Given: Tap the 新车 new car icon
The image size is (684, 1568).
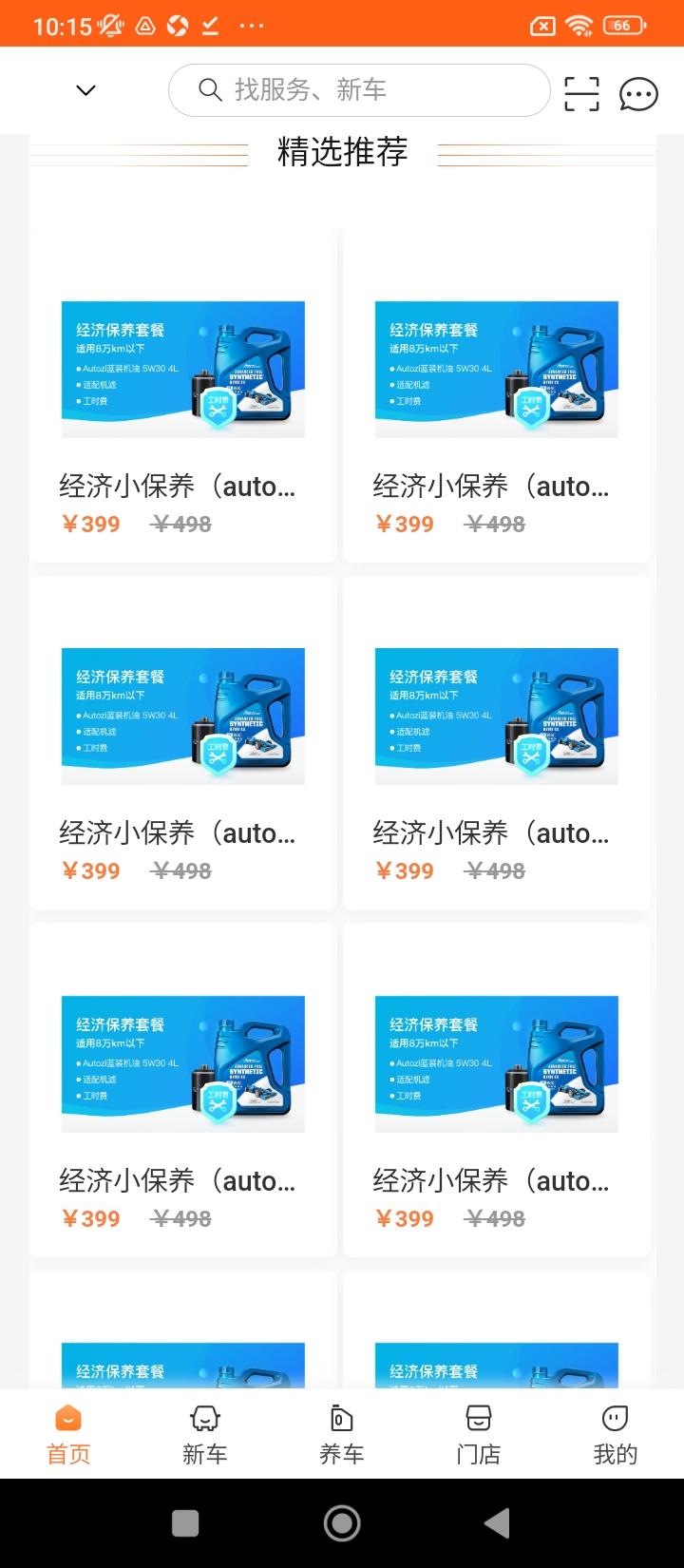Looking at the screenshot, I should point(204,1420).
